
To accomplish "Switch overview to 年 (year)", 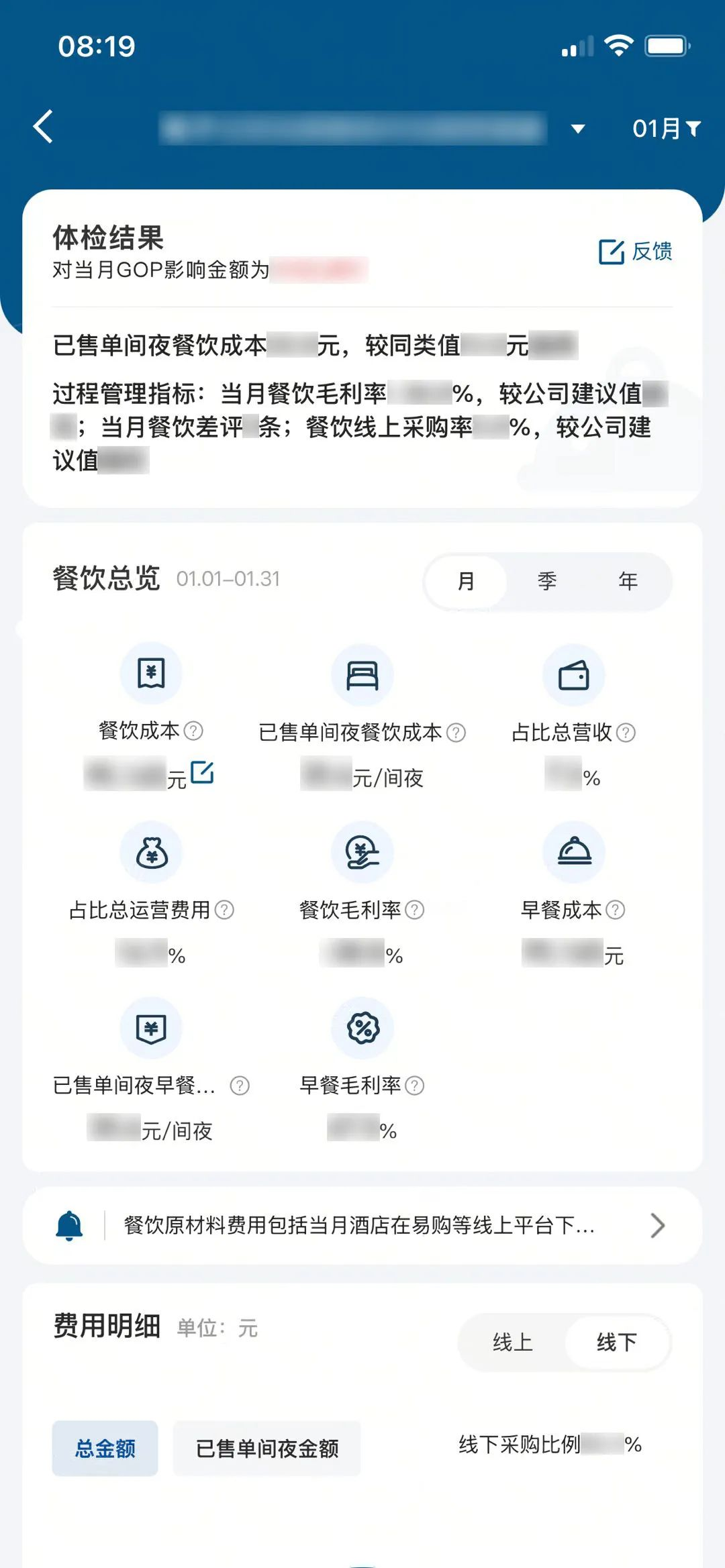I will point(628,581).
